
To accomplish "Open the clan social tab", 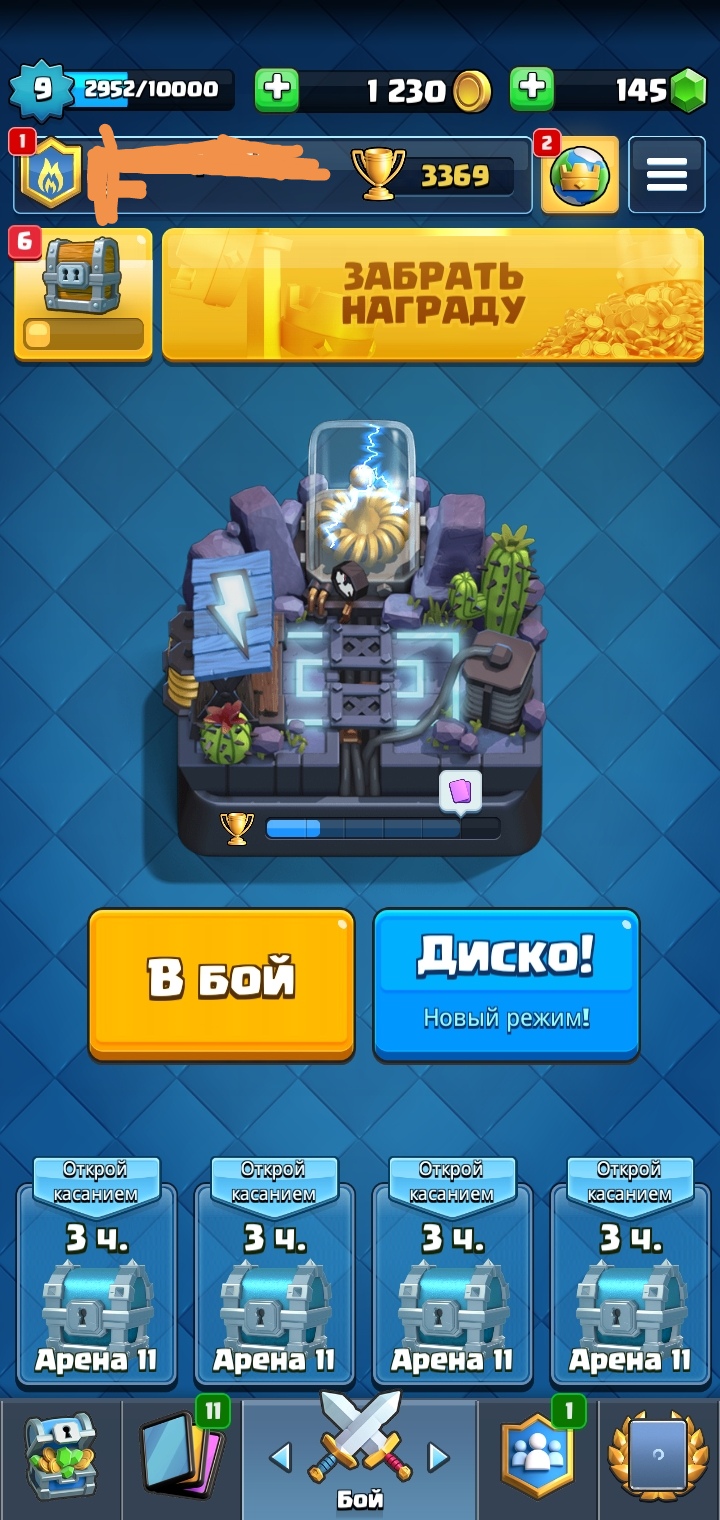I will tap(539, 1455).
